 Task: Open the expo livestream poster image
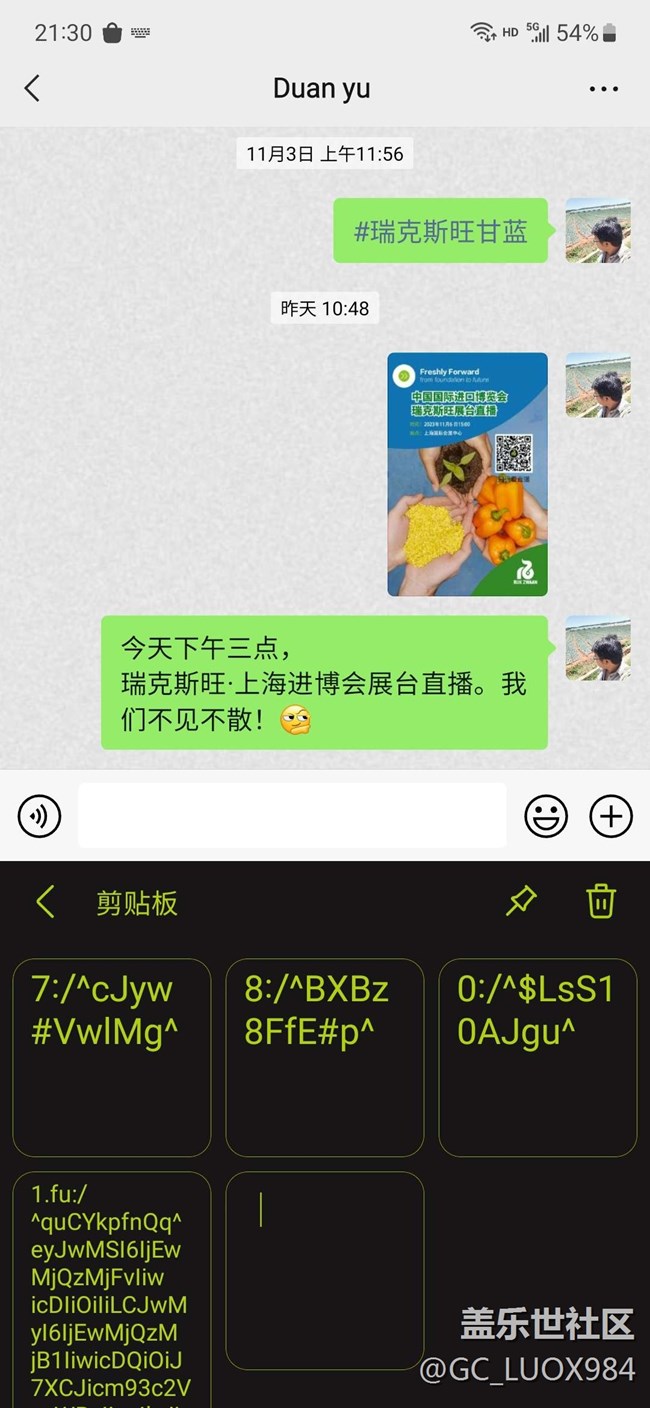tap(467, 474)
